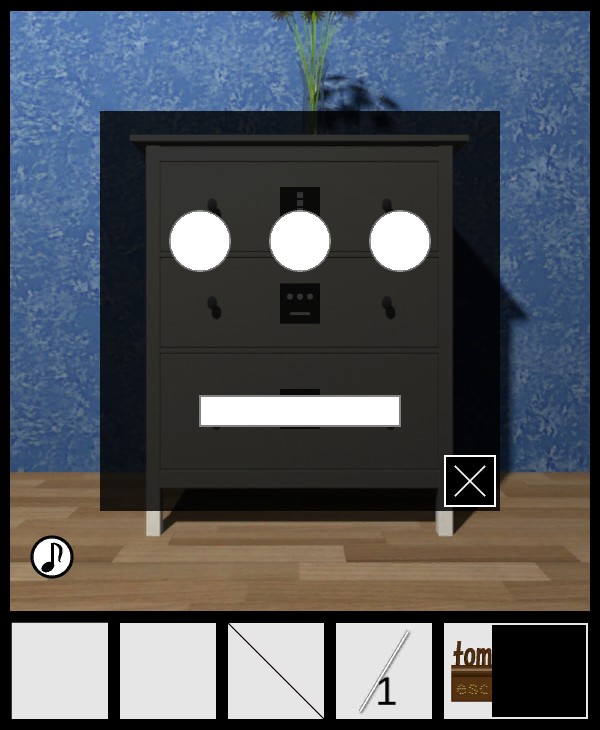Select the needle item numbered 1
Screen dimensions: 600x730
pos(384,671)
